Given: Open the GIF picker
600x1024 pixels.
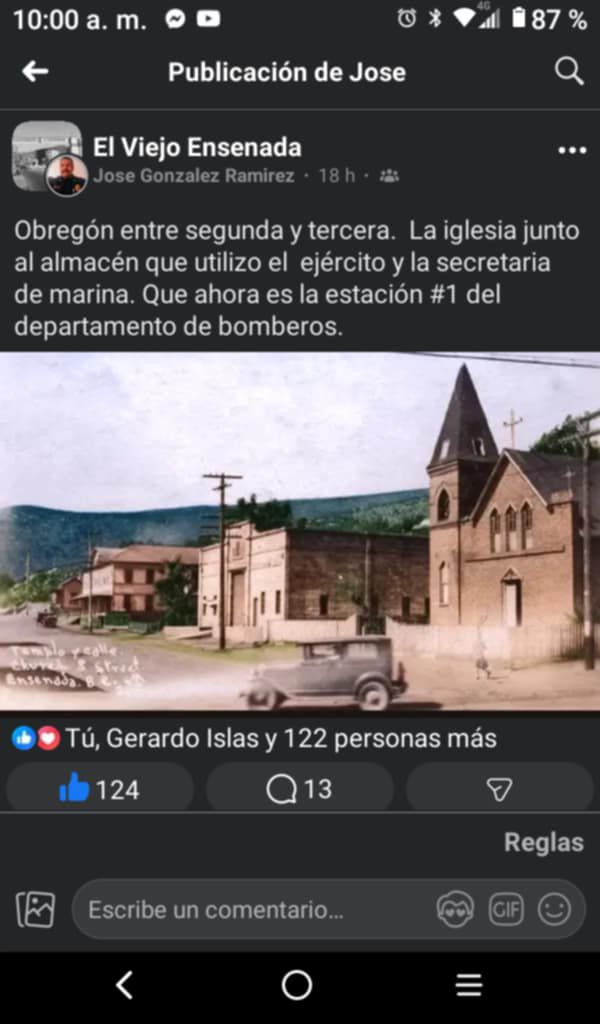Looking at the screenshot, I should coord(506,909).
